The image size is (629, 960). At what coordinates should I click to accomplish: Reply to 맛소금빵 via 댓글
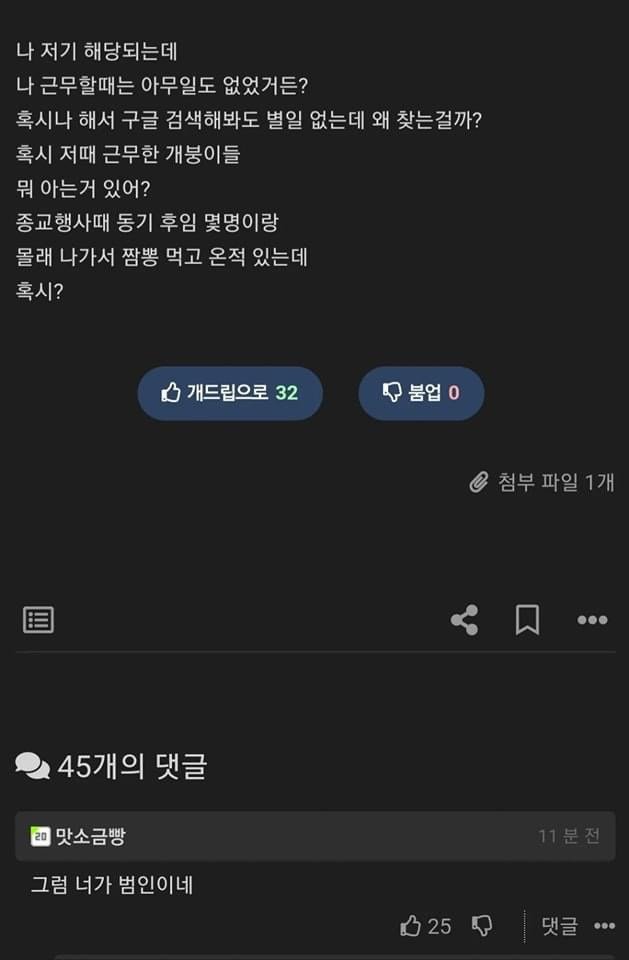[559, 926]
